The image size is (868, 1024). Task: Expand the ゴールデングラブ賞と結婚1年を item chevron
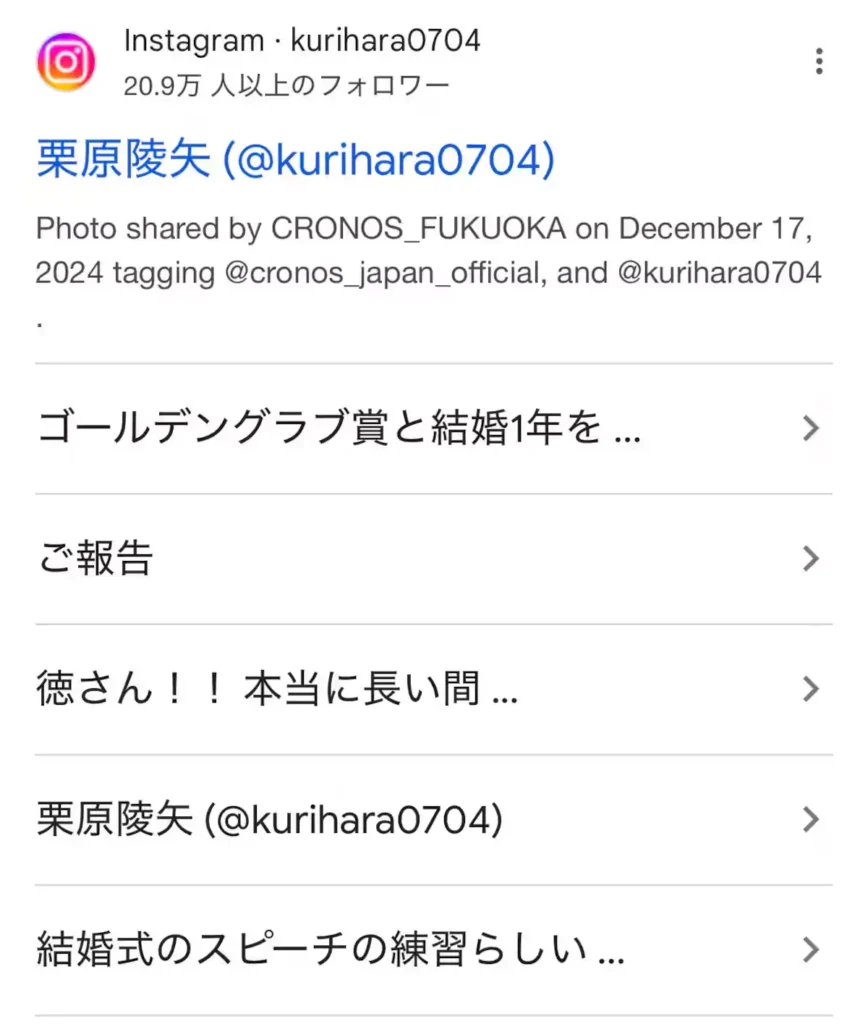(x=812, y=428)
